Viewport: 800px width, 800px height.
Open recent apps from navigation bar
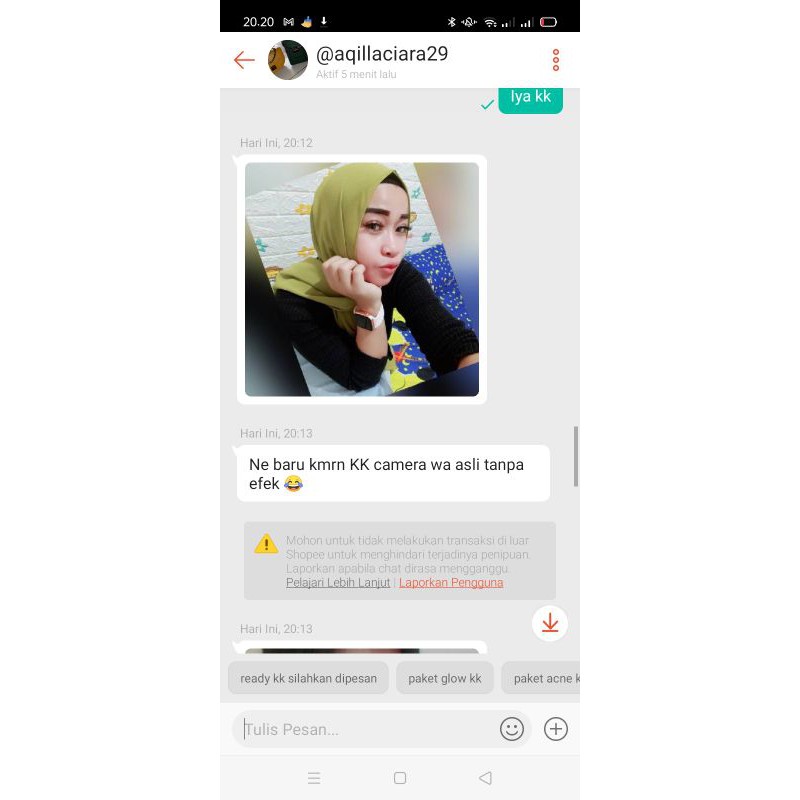[x=314, y=778]
